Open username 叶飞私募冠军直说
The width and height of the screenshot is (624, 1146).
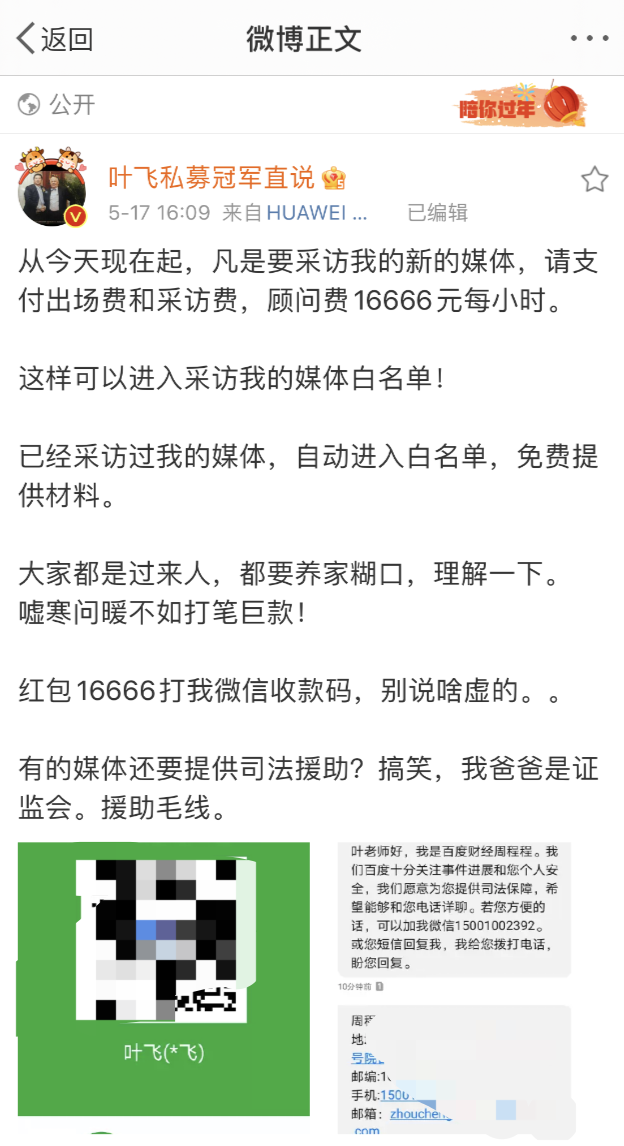click(x=211, y=177)
